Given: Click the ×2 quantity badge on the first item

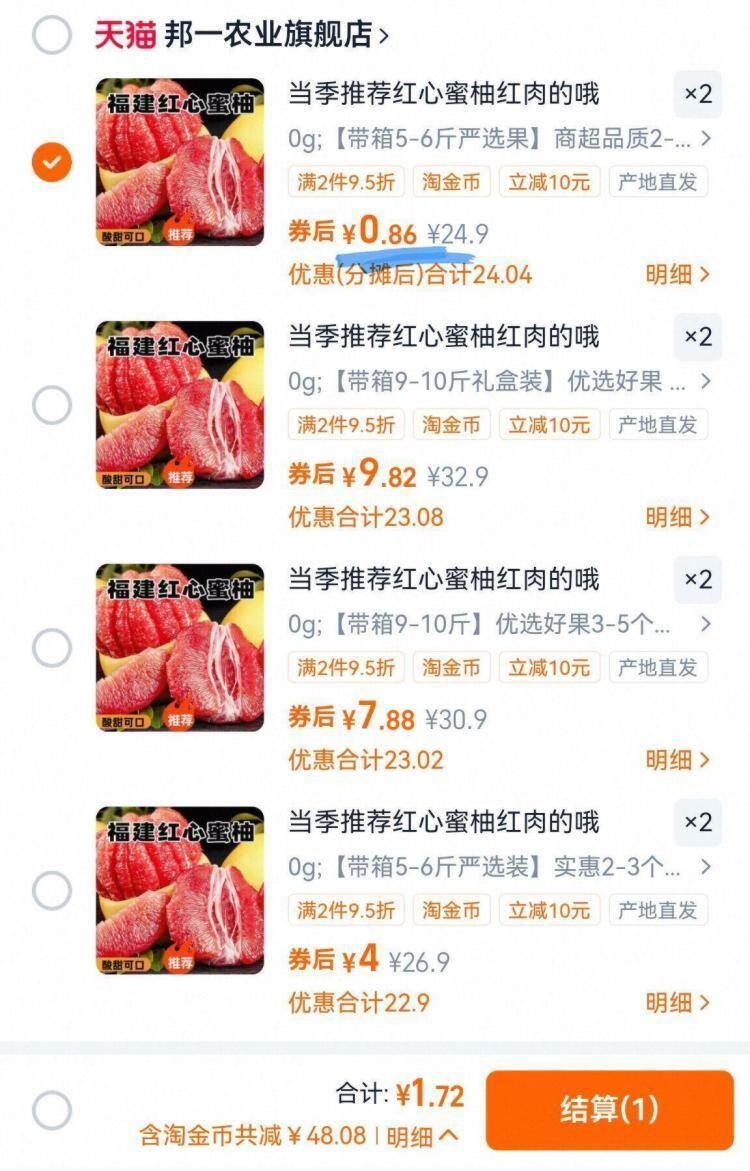Looking at the screenshot, I should (700, 97).
